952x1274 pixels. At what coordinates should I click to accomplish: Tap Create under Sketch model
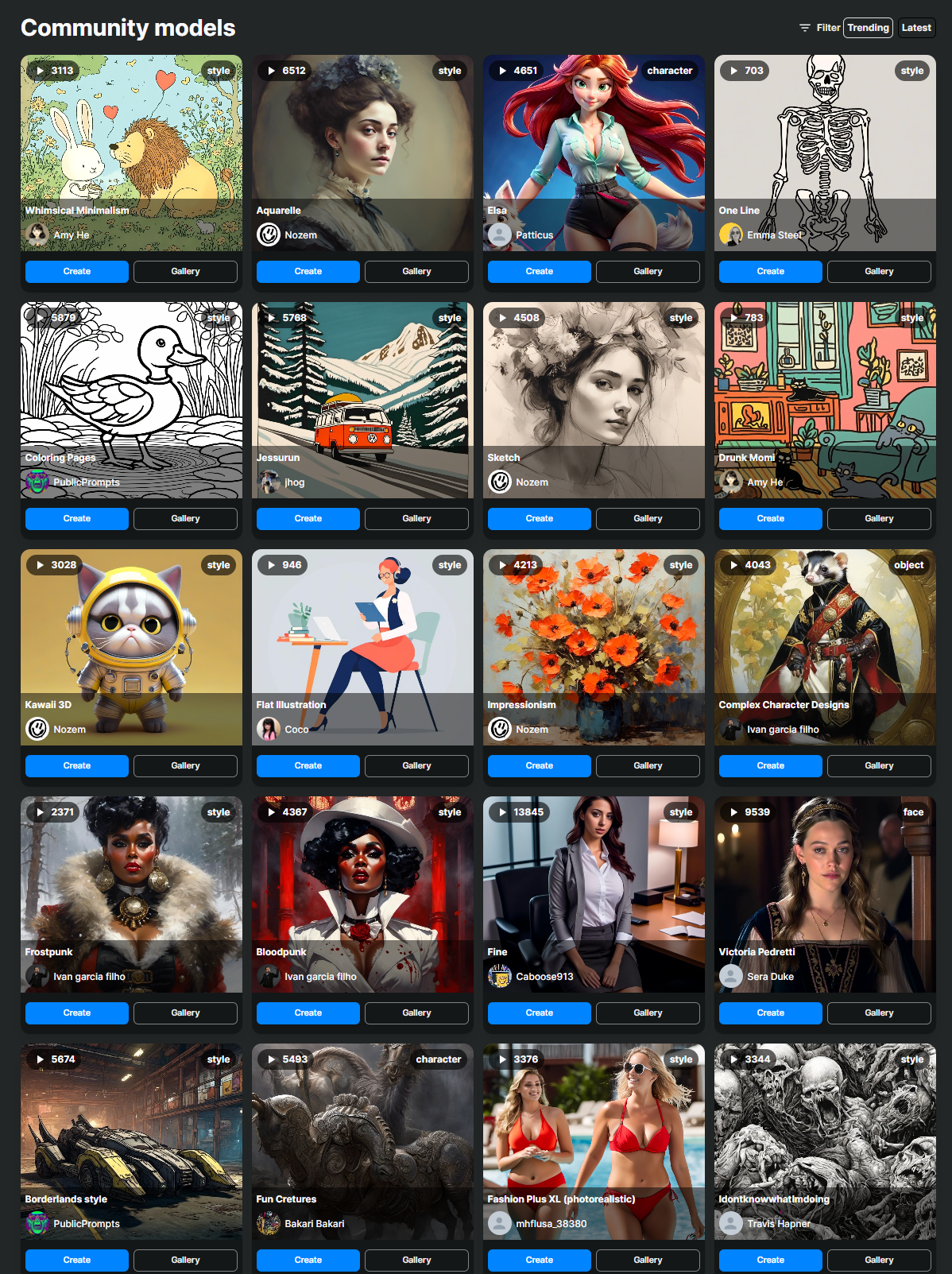click(x=539, y=519)
